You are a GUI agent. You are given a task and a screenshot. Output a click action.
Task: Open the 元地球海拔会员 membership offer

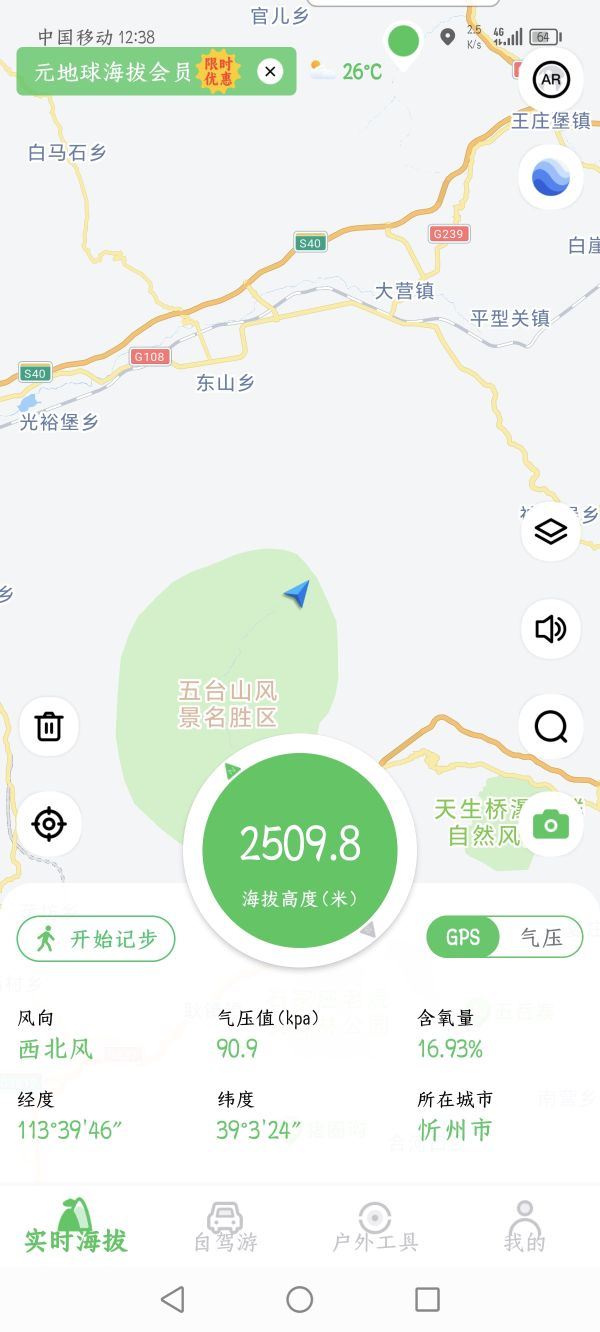(x=137, y=71)
